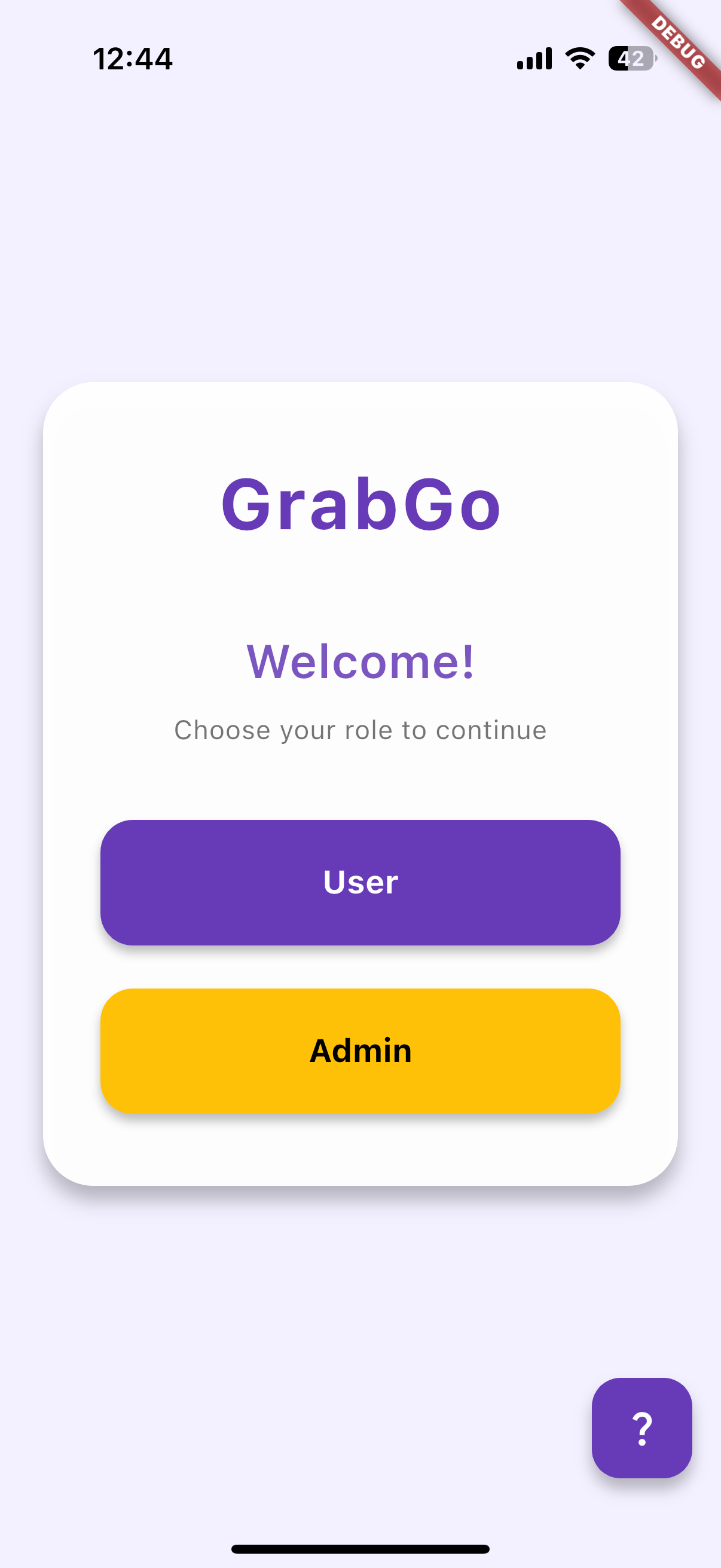Screen dimensions: 721x1568
Task: Select the Admin role
Action: (360, 1051)
